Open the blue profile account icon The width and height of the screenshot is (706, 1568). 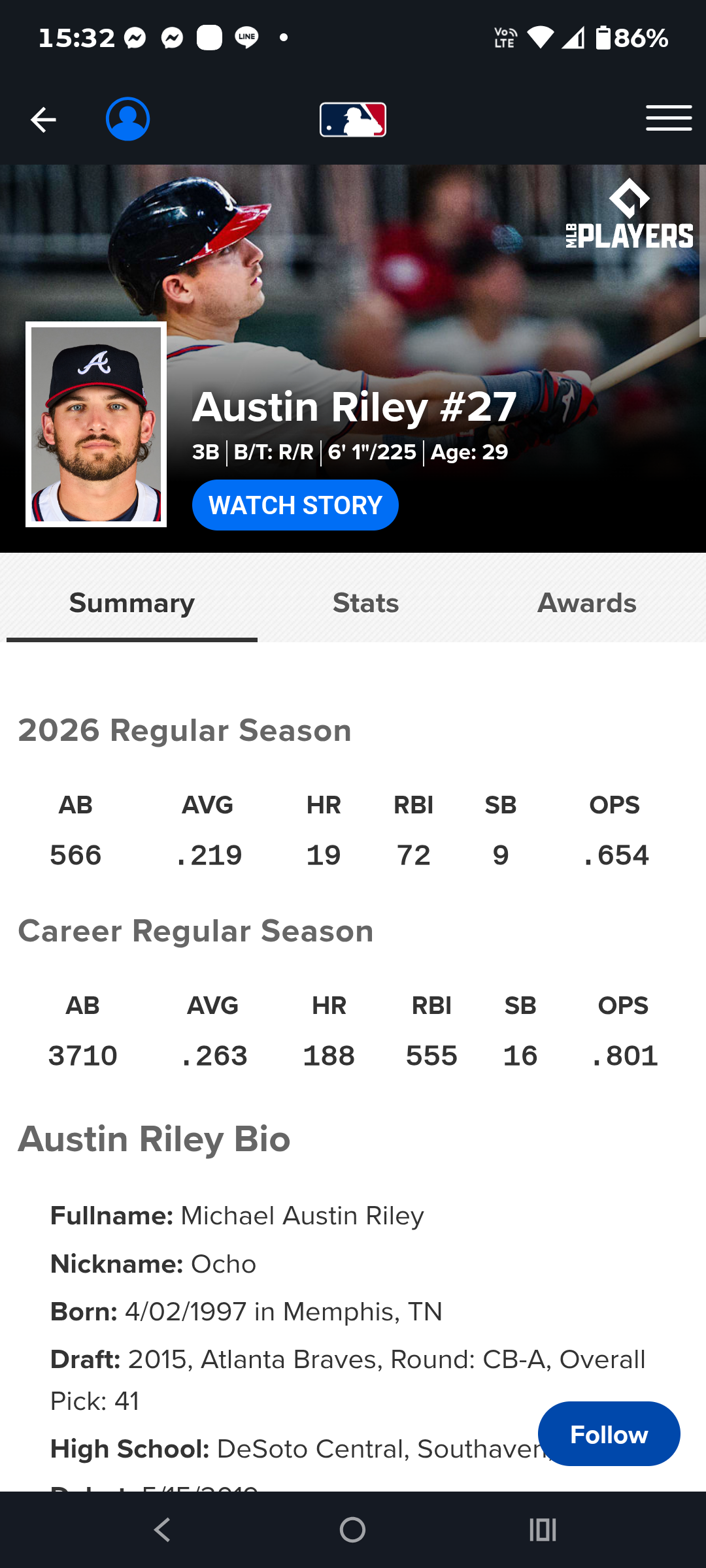pyautogui.click(x=128, y=119)
